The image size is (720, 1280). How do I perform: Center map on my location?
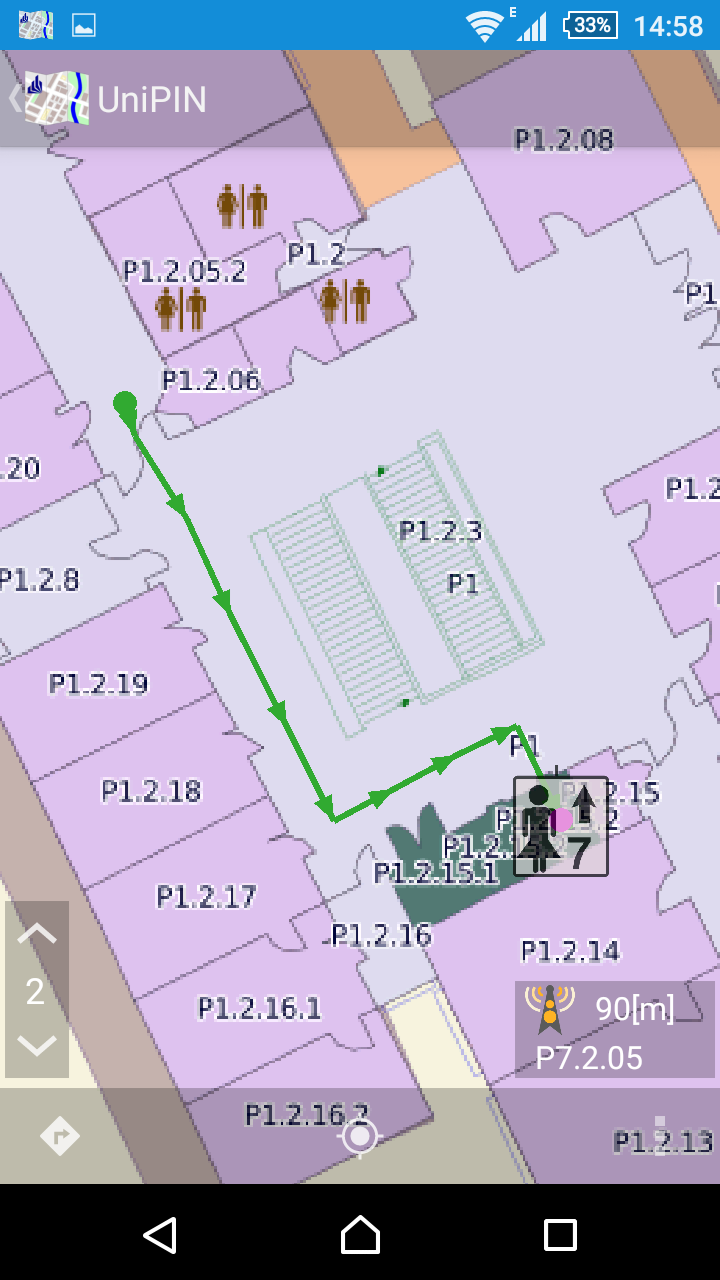pyautogui.click(x=360, y=1136)
